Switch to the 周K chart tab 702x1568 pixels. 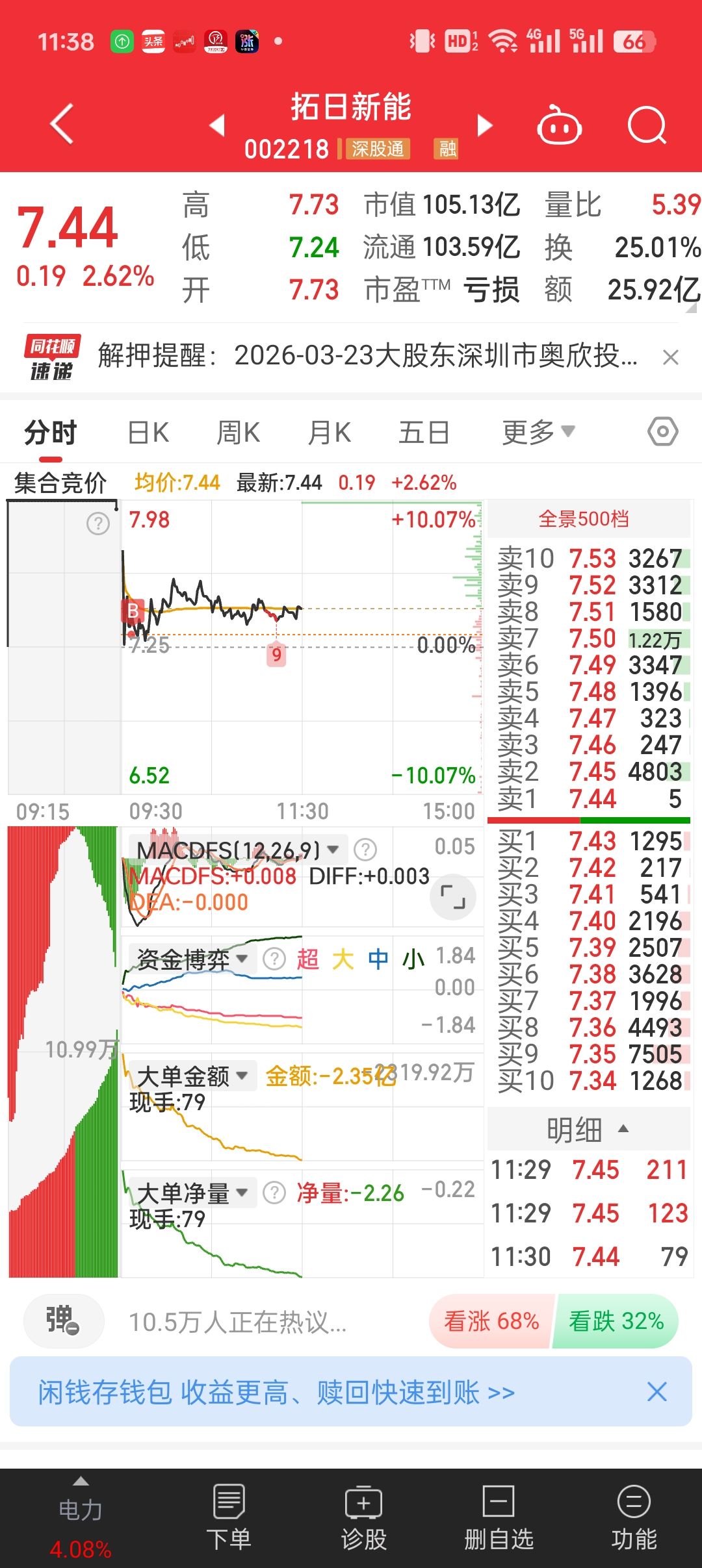[238, 433]
